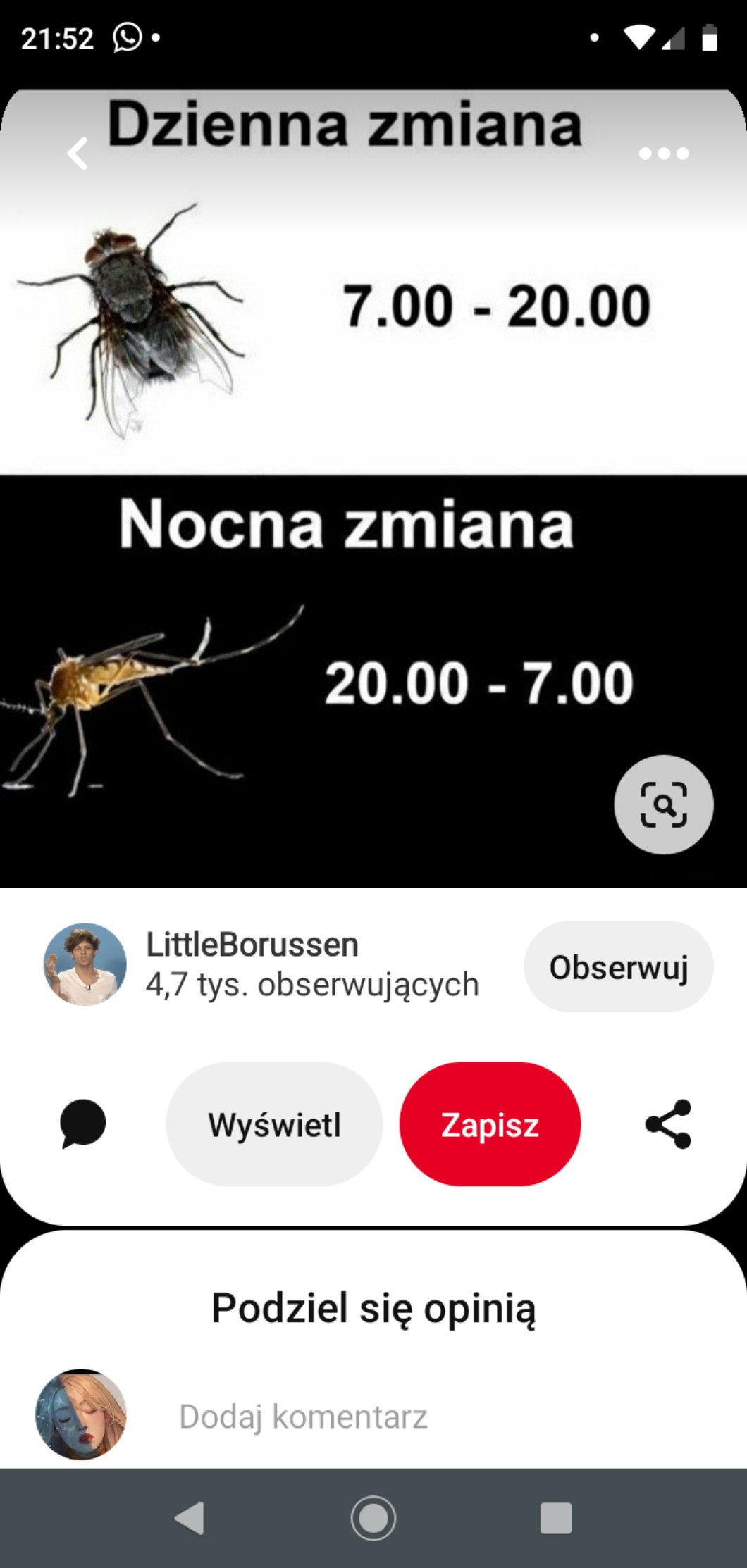This screenshot has height=1568, width=747.
Task: Open recent apps from the navigation bar
Action: pyautogui.click(x=555, y=1518)
